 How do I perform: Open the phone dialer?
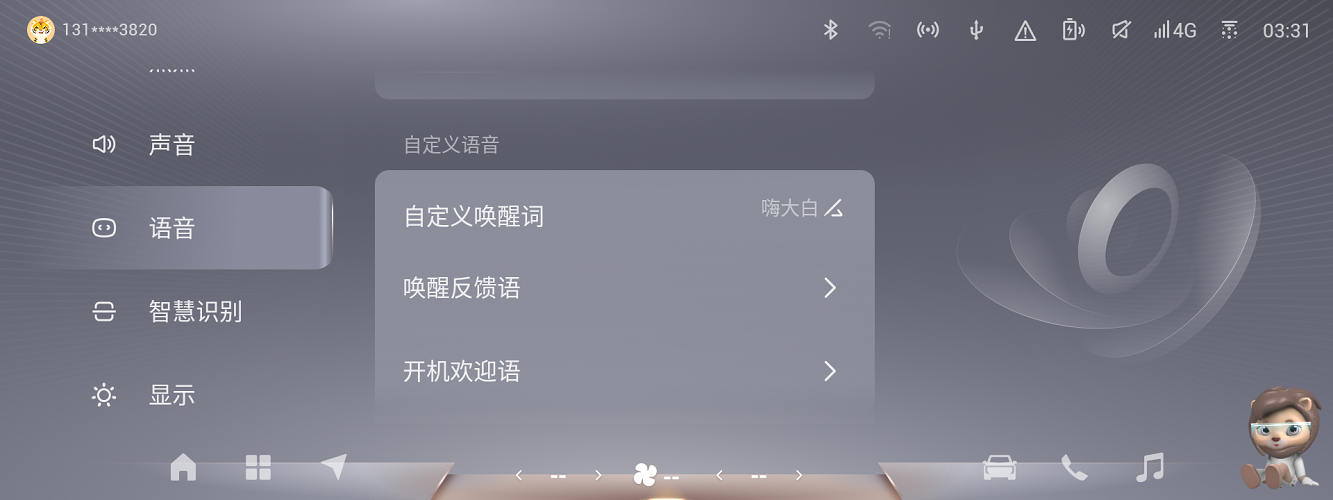pos(1074,466)
